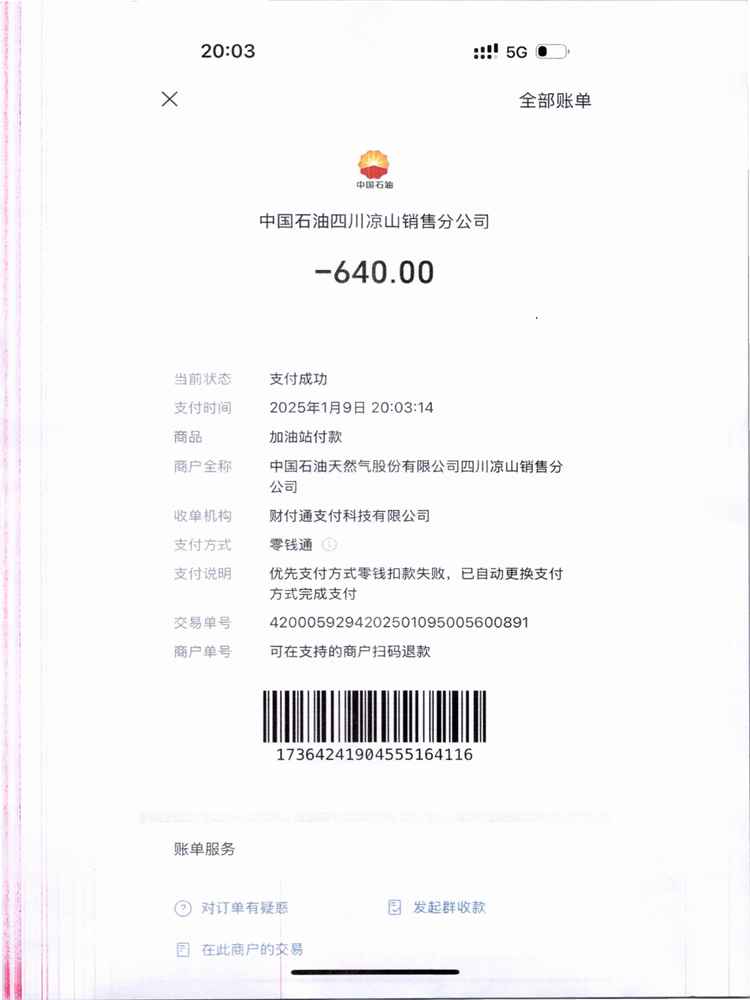Tap the info icon beside 零钱通
750x1000 pixels.
[x=331, y=545]
